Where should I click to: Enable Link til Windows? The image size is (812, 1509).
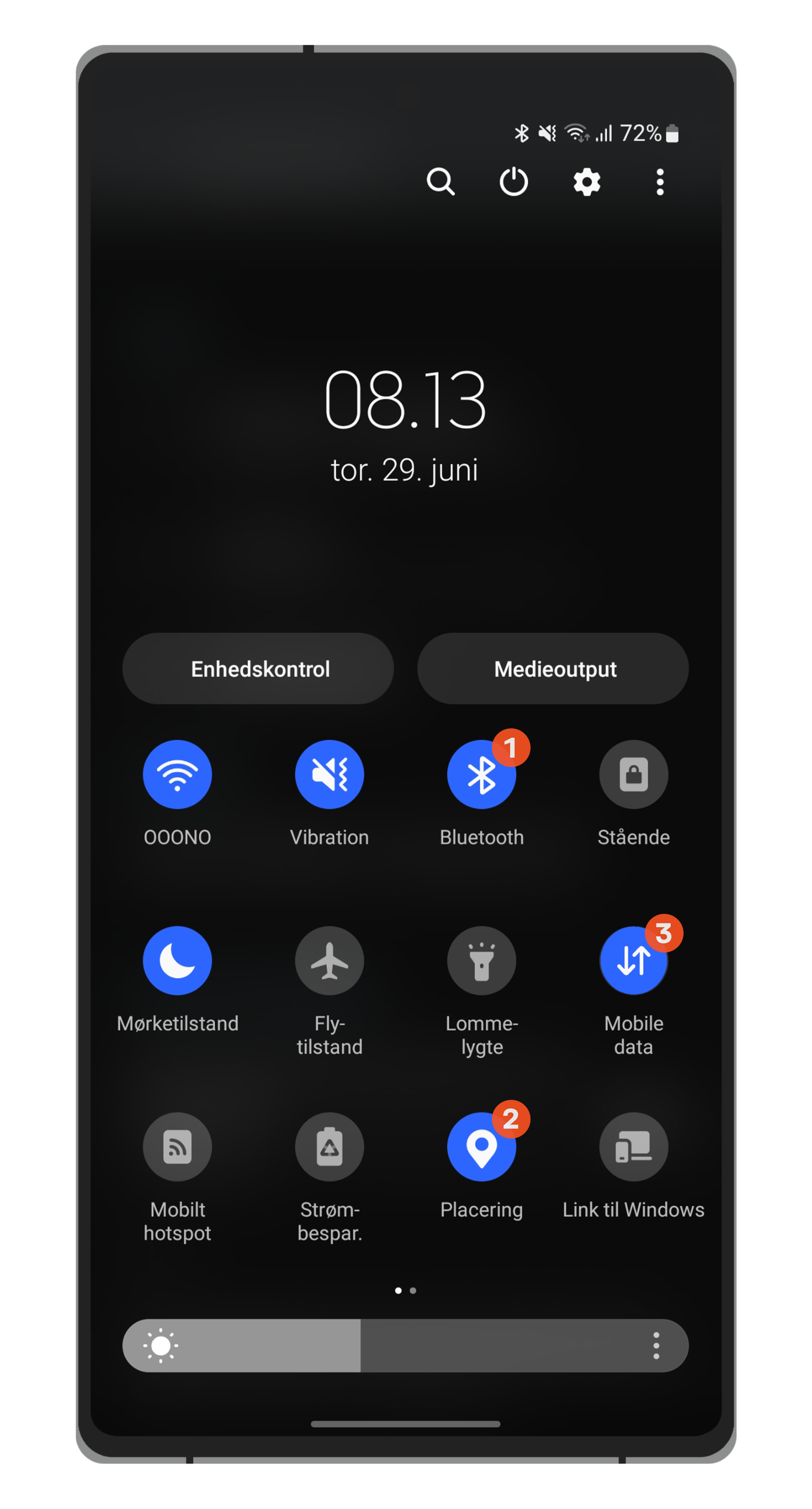point(633,1147)
